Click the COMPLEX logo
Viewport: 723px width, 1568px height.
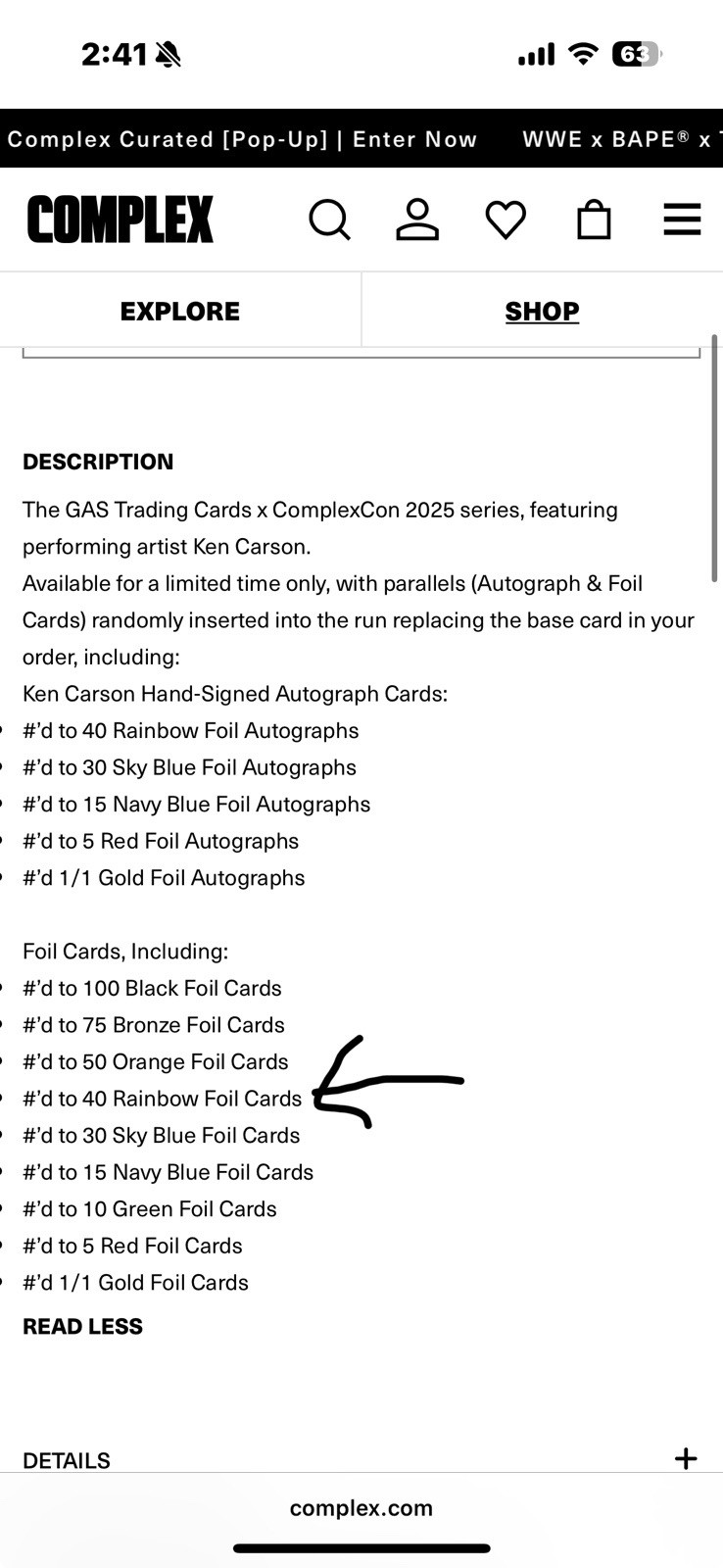120,218
